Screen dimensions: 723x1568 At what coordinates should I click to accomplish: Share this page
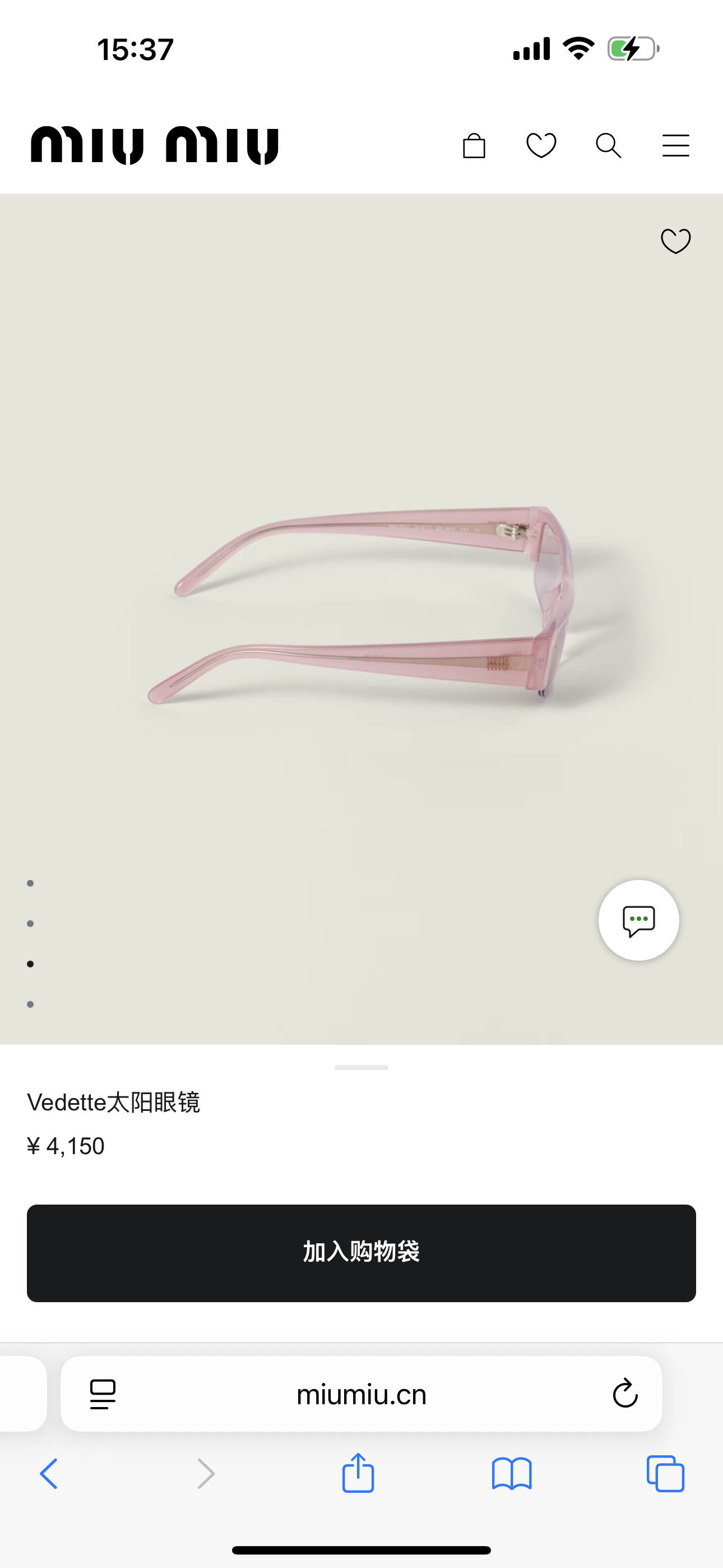click(x=358, y=1474)
